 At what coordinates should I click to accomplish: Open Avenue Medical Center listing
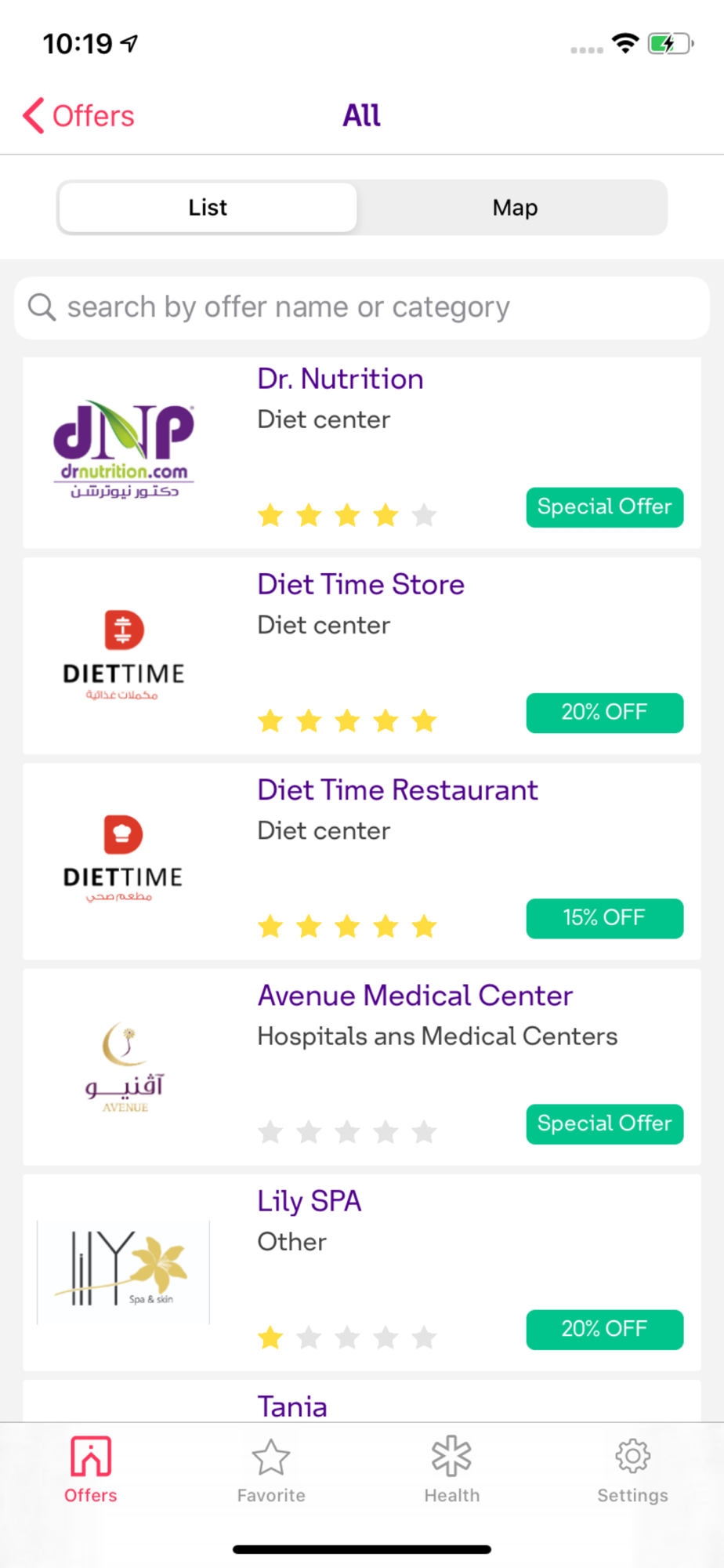tap(362, 1067)
